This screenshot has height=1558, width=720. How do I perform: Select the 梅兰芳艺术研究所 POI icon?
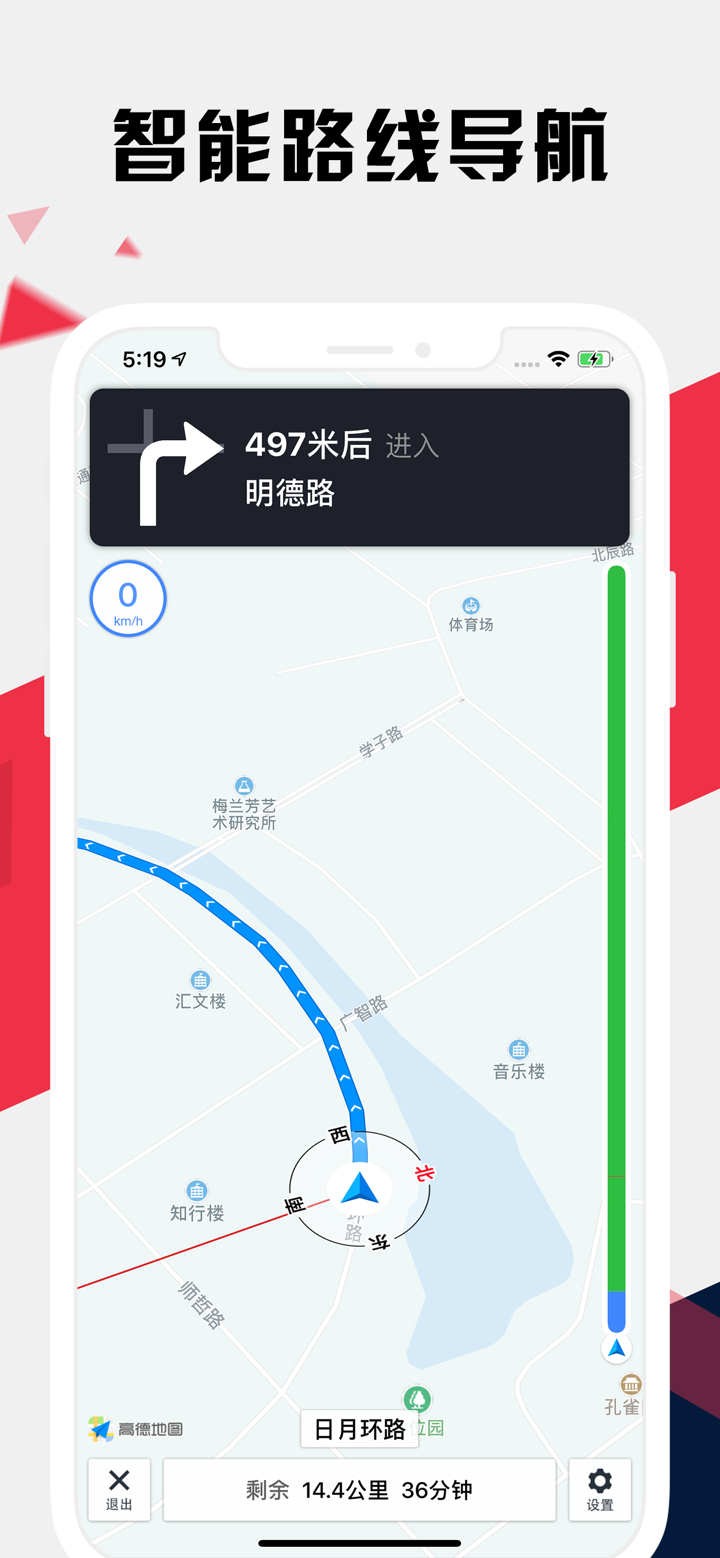[x=243, y=786]
